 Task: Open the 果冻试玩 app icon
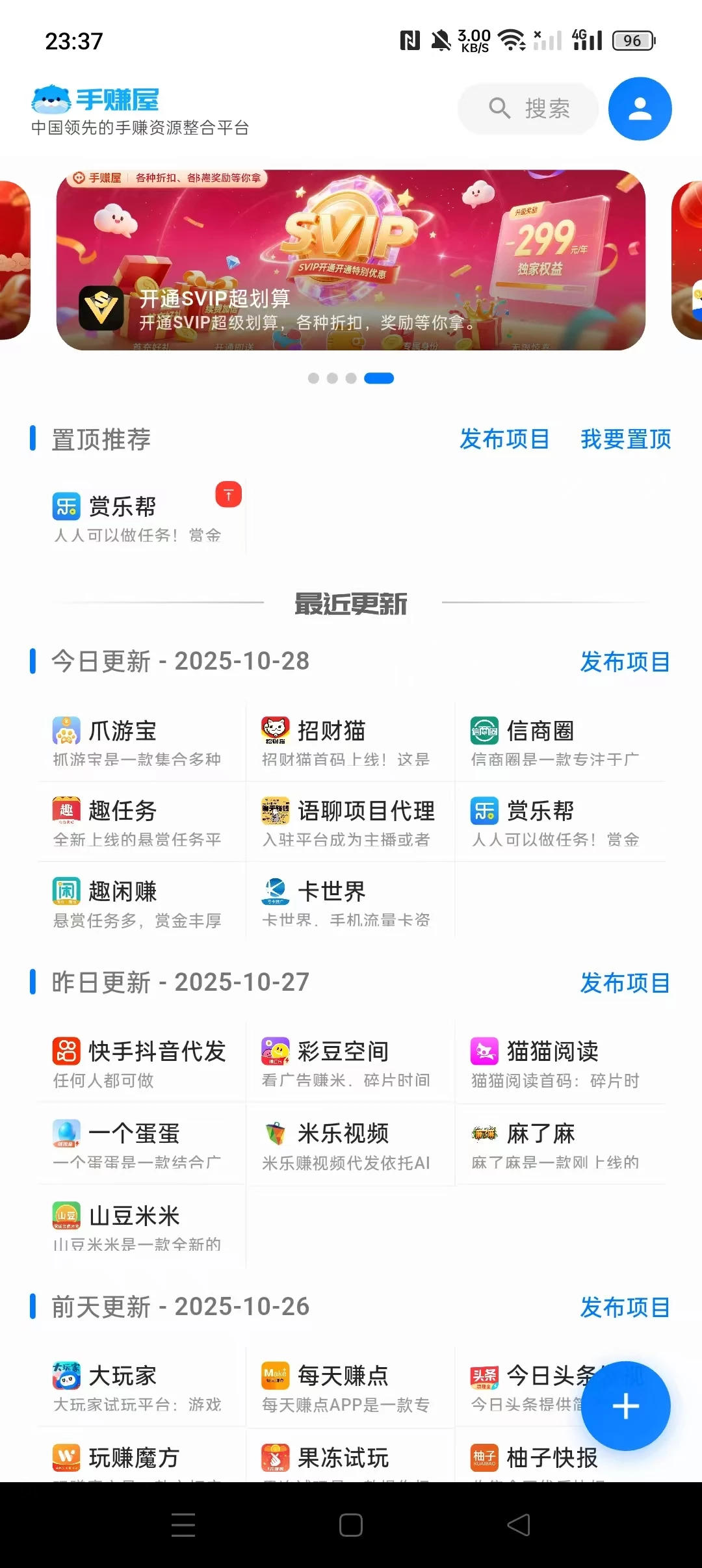pyautogui.click(x=276, y=1457)
